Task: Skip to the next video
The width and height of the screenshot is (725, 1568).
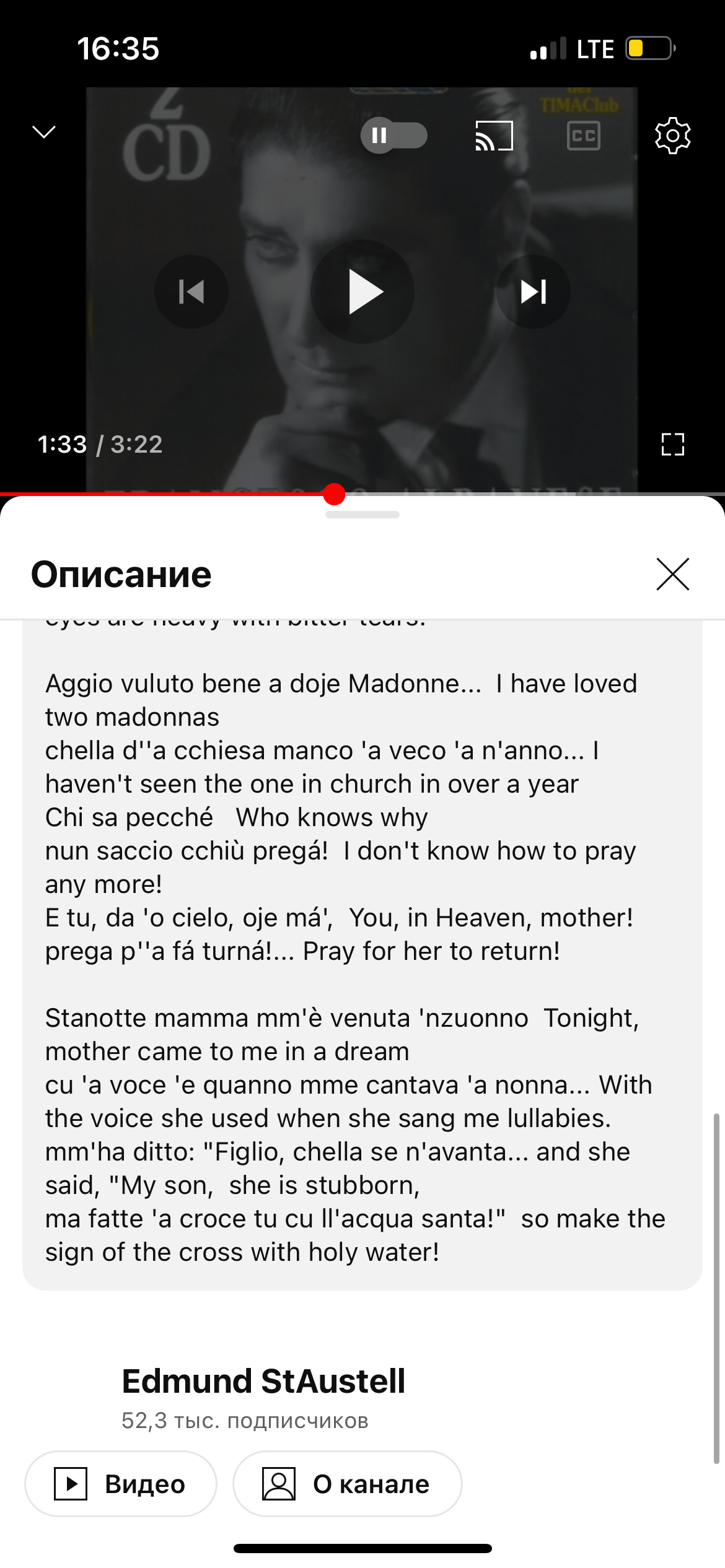Action: [x=534, y=292]
